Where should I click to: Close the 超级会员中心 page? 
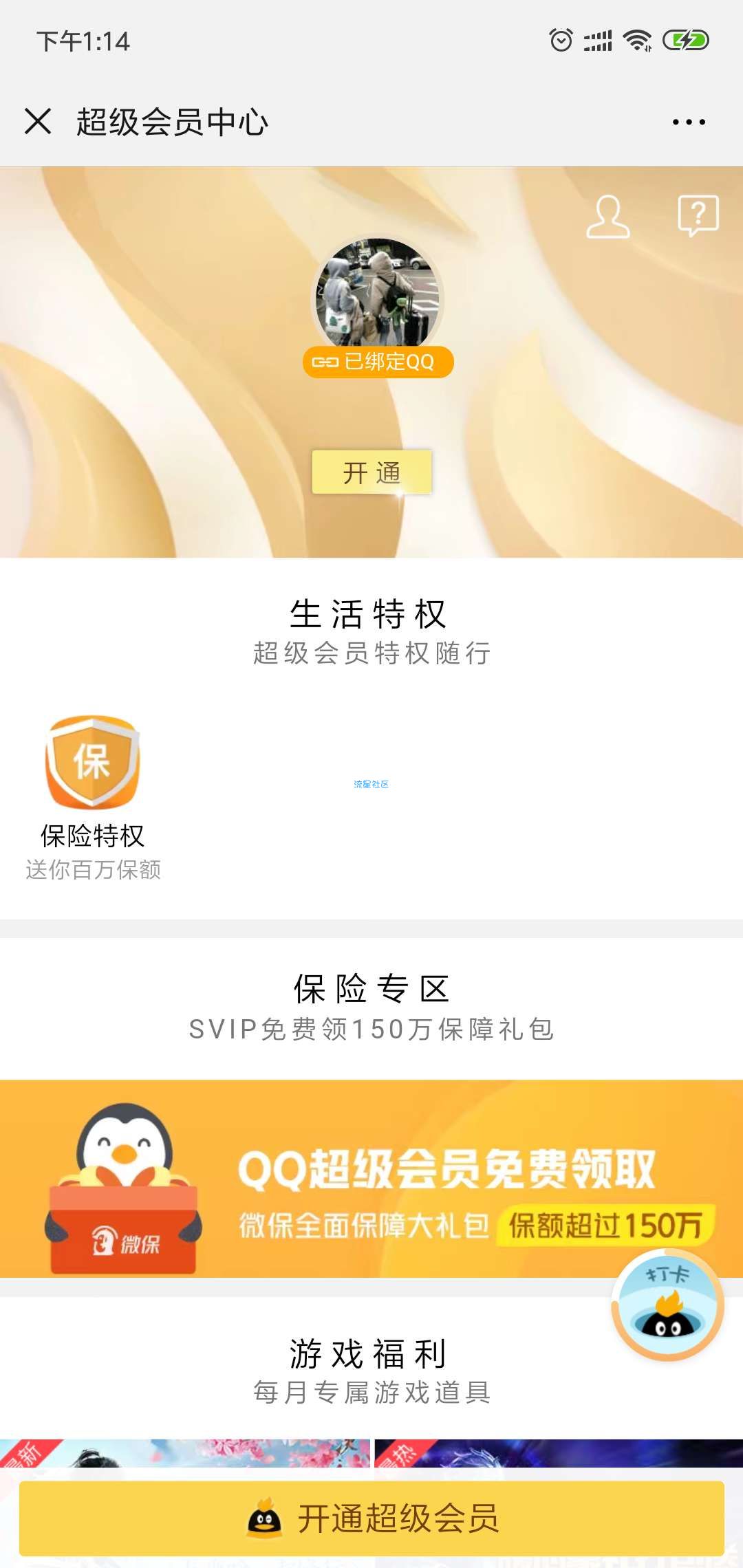[38, 122]
